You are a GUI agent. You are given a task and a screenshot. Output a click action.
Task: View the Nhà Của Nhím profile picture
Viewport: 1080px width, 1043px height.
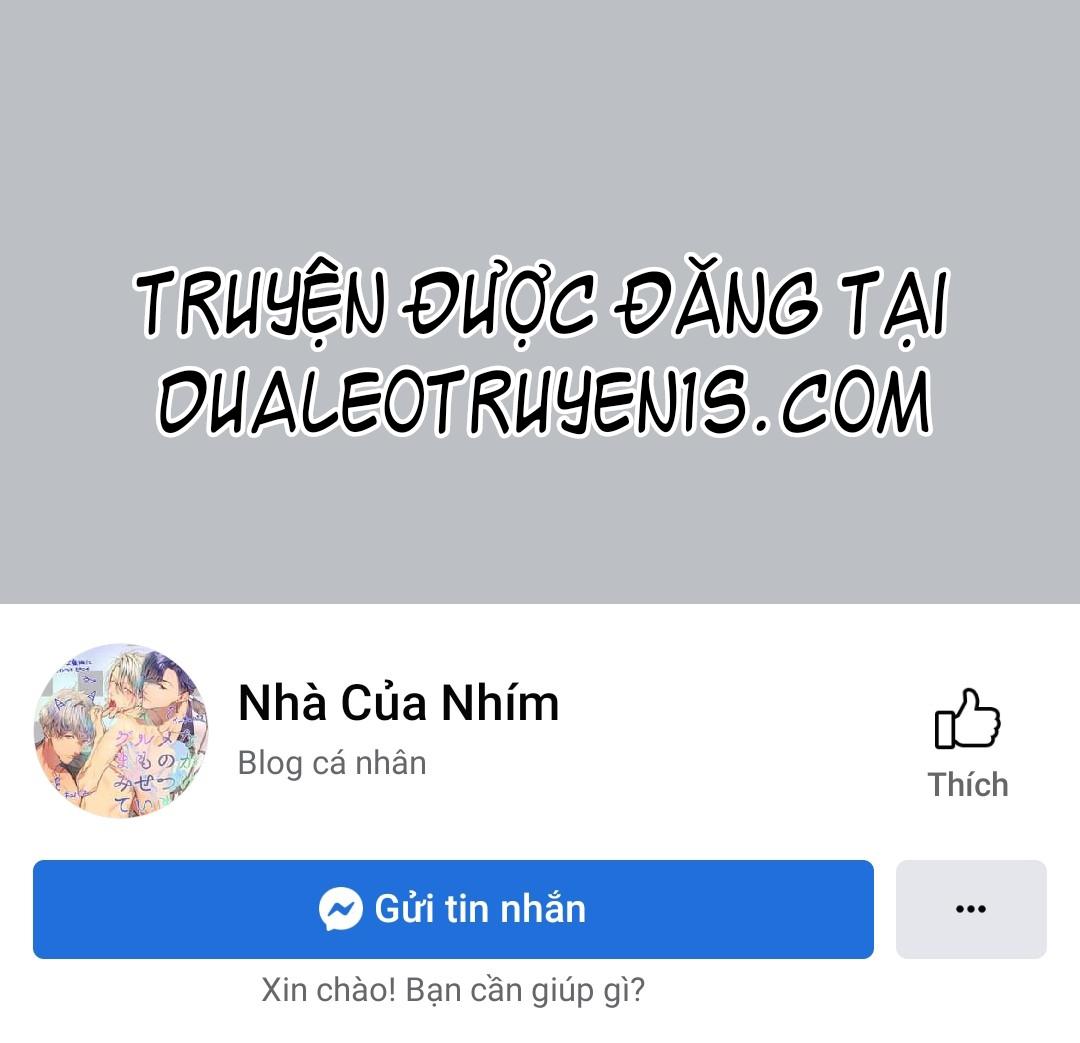pos(121,731)
